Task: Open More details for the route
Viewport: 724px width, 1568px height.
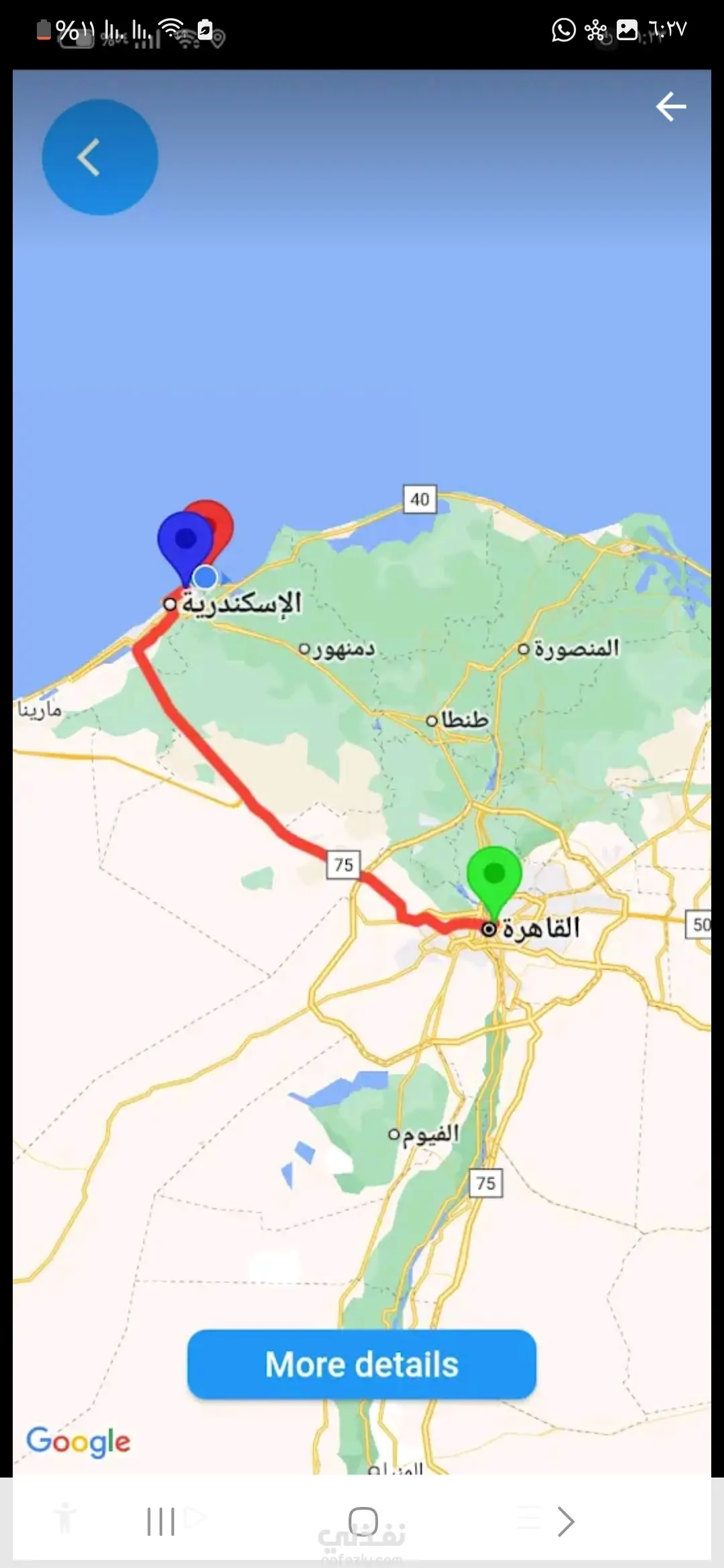Action: [x=361, y=1364]
